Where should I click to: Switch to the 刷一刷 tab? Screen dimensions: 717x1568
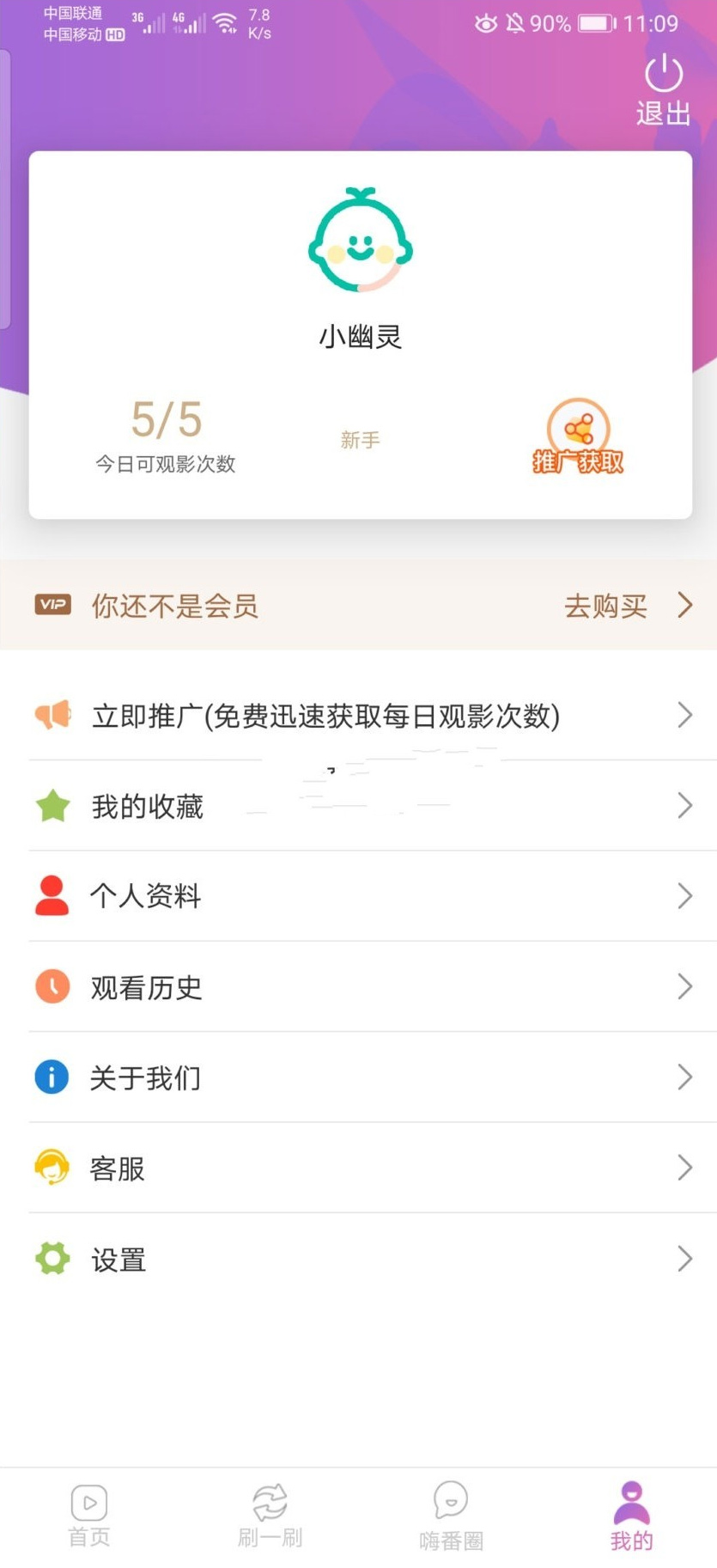[x=270, y=1516]
